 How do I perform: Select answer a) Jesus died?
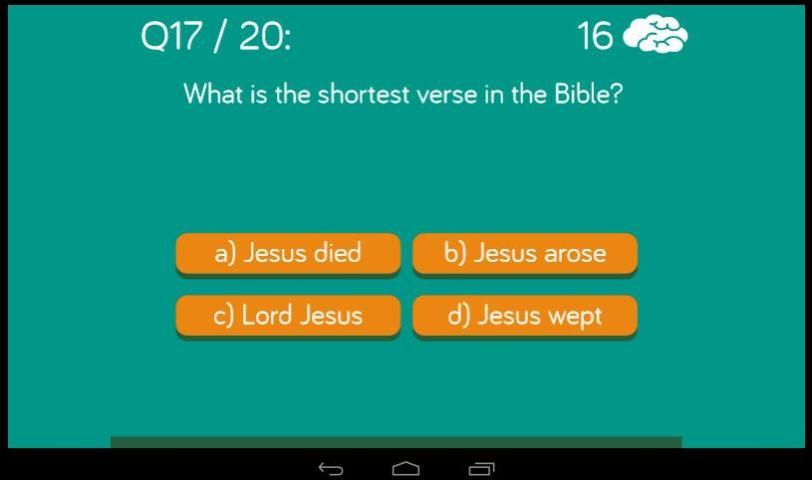(288, 253)
